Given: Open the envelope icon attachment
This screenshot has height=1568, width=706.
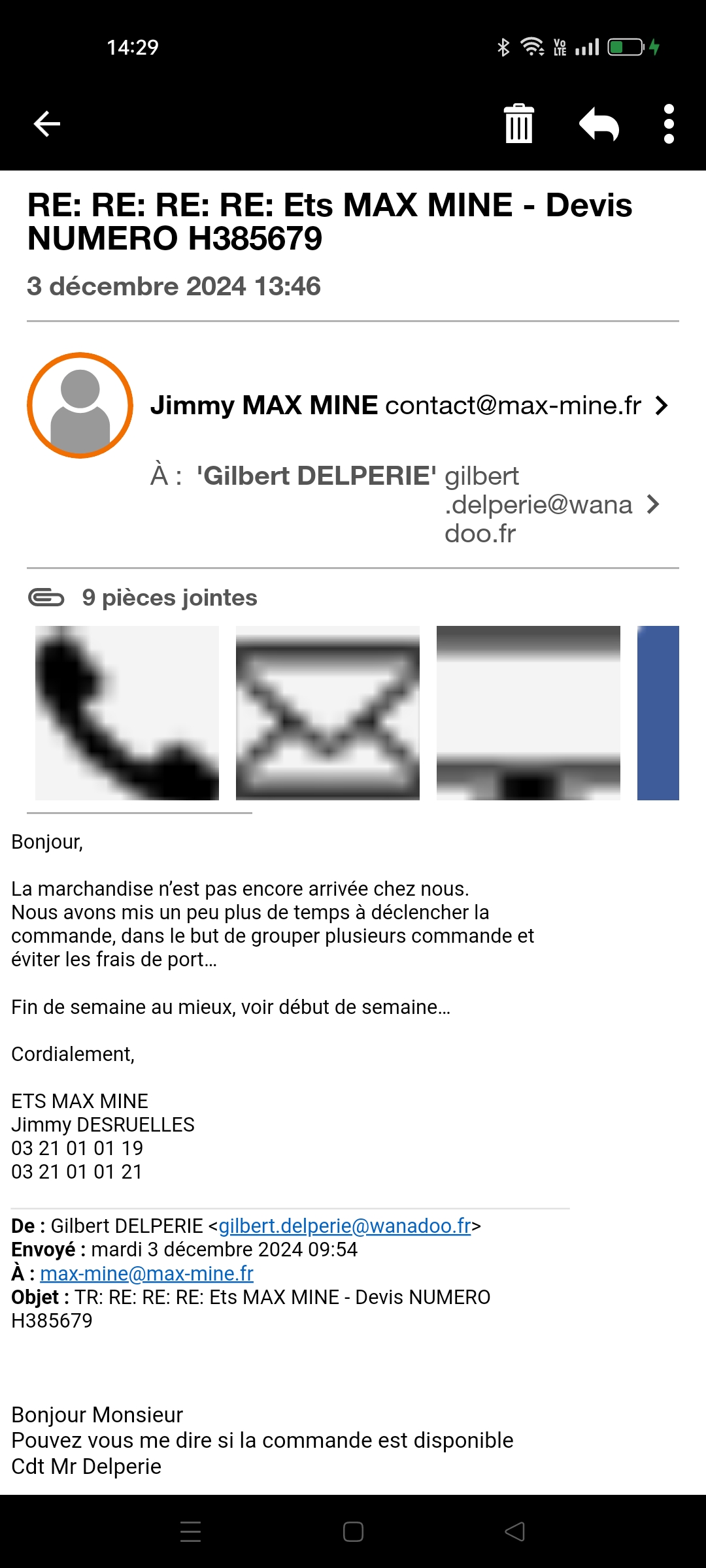Looking at the screenshot, I should point(328,713).
